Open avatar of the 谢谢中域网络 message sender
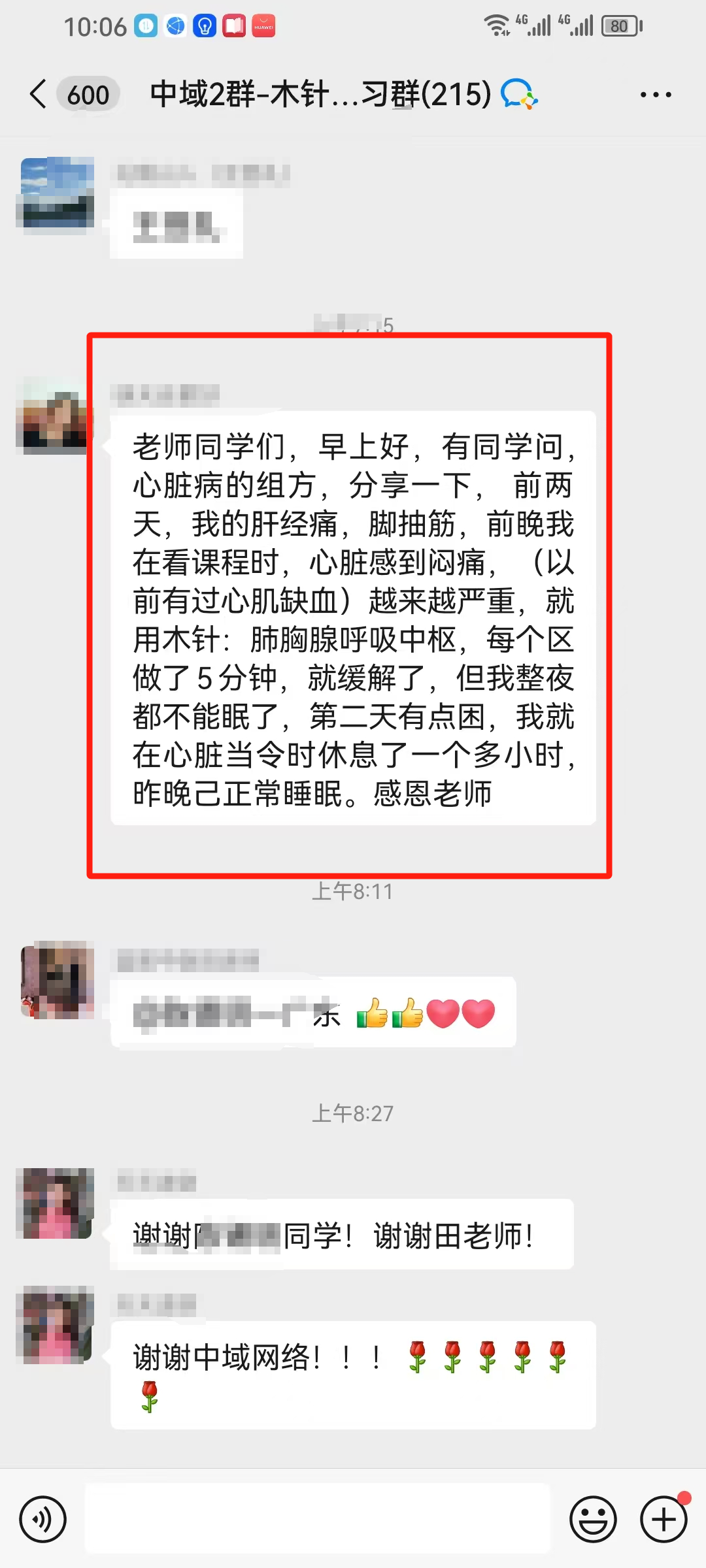 (58, 1326)
